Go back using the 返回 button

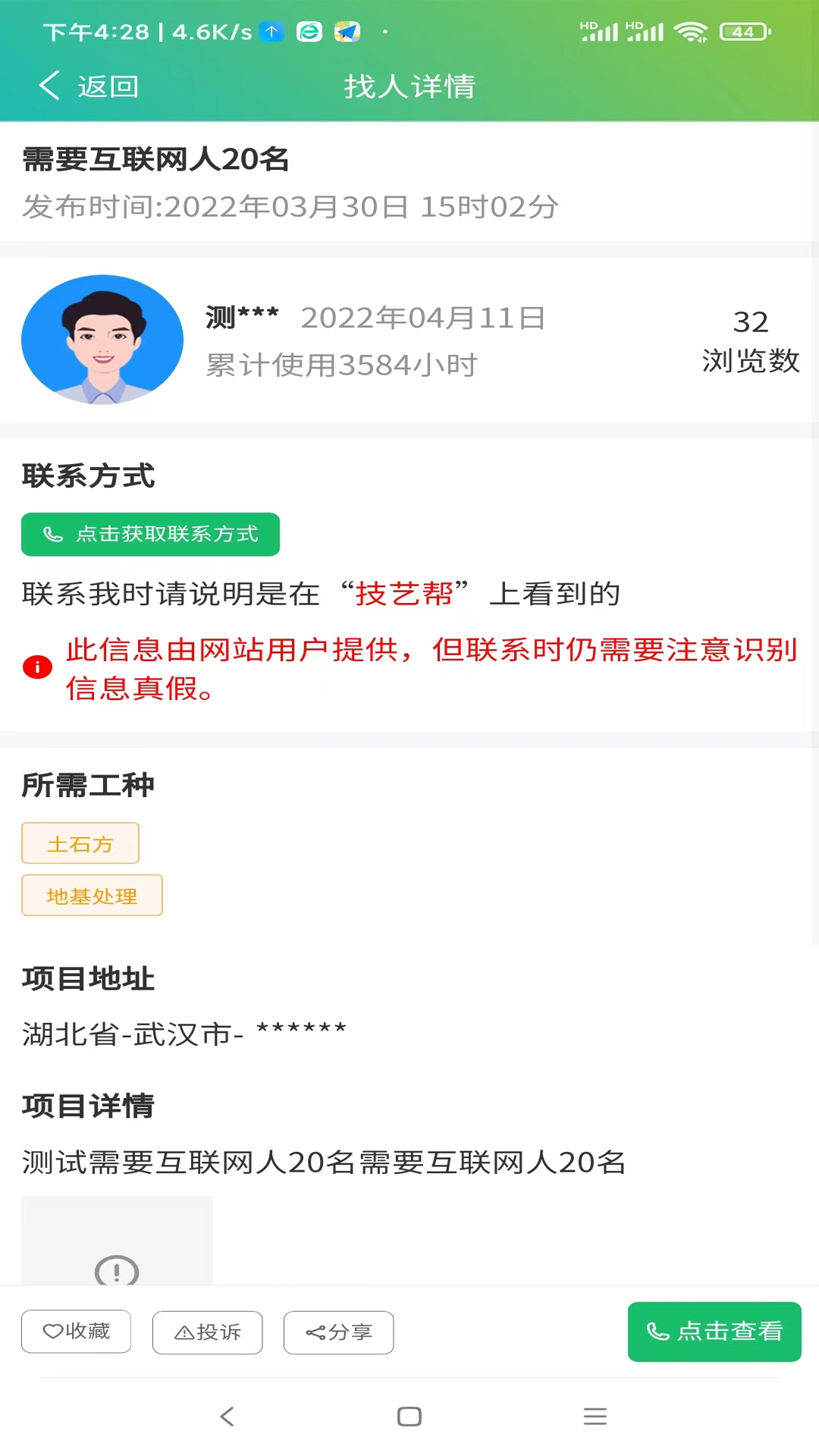89,86
